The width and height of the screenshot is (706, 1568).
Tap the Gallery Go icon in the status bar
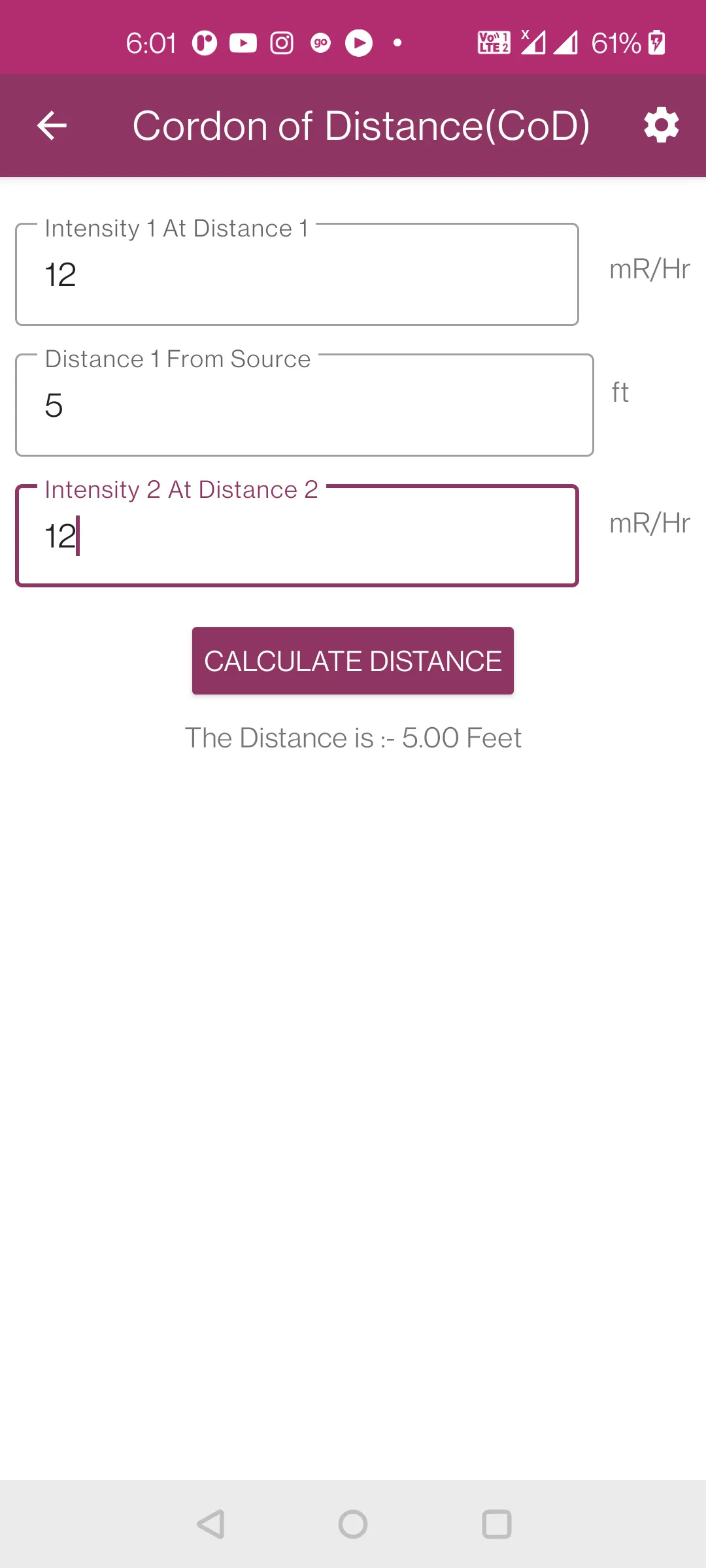tap(320, 43)
